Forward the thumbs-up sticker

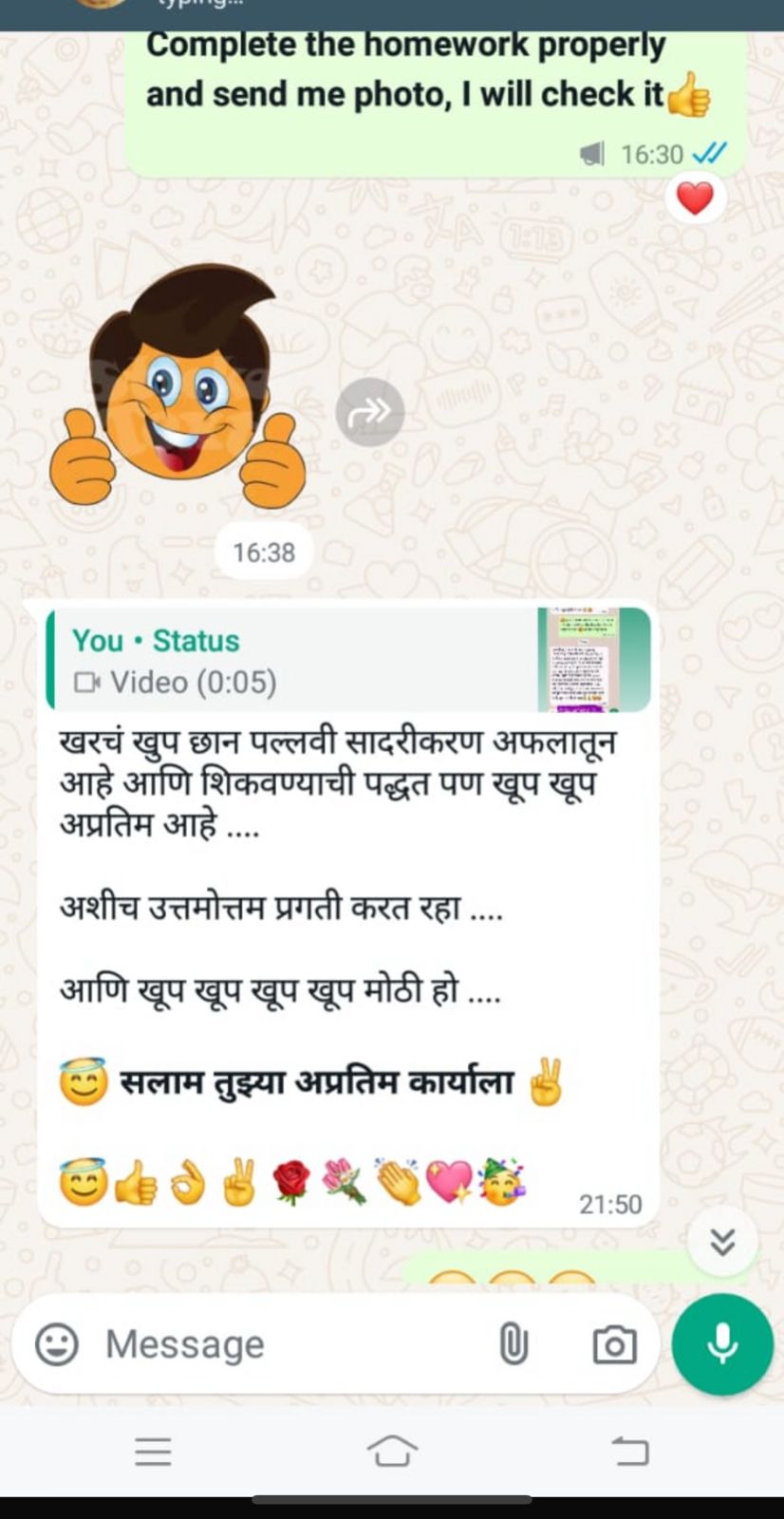tap(369, 411)
